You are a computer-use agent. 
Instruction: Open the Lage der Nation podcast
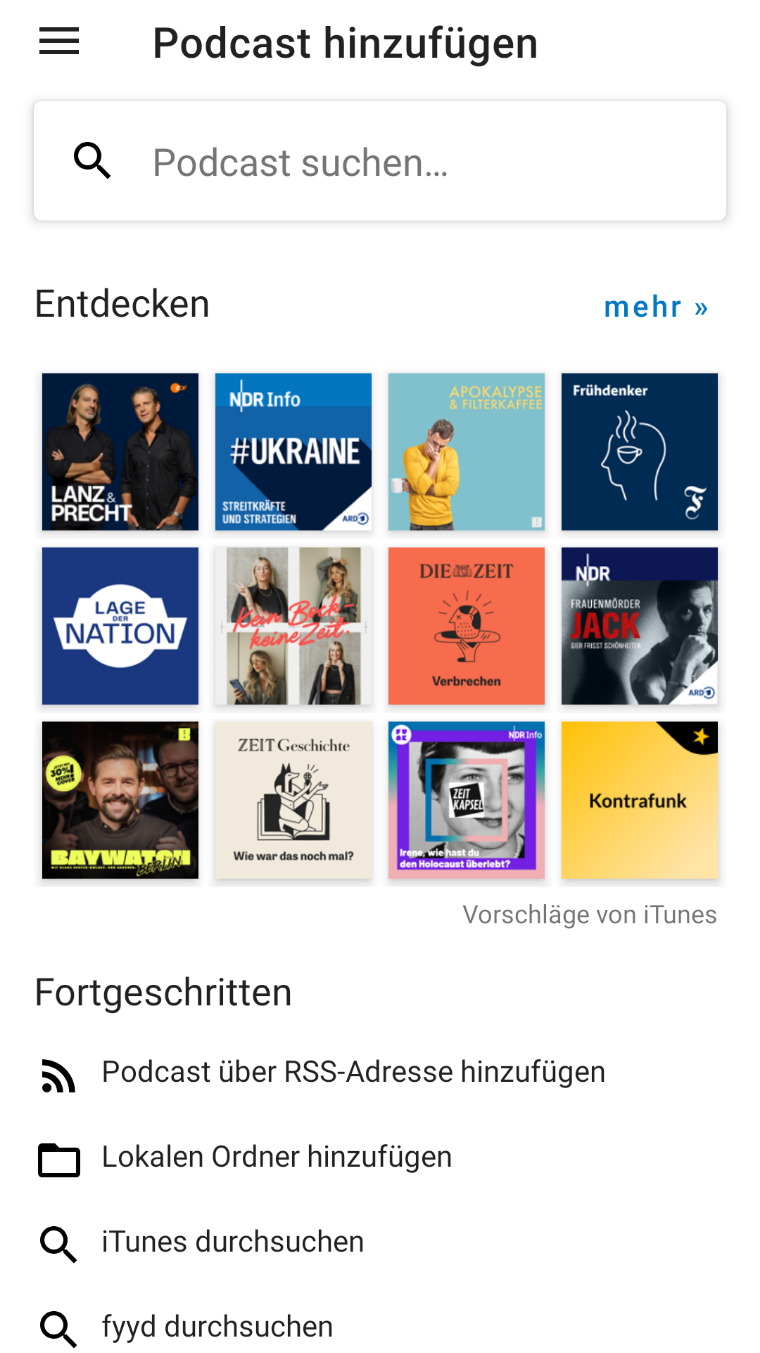point(120,626)
